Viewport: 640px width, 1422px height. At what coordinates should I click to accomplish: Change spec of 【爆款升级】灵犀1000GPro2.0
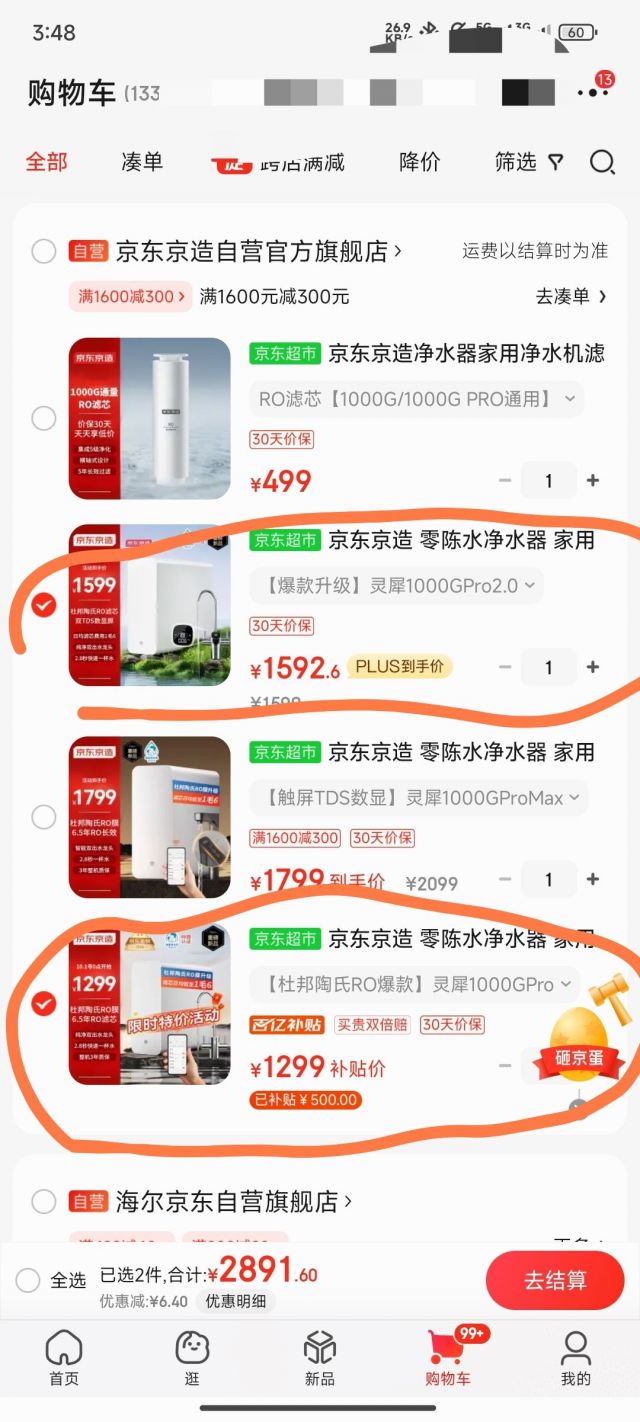click(x=396, y=585)
